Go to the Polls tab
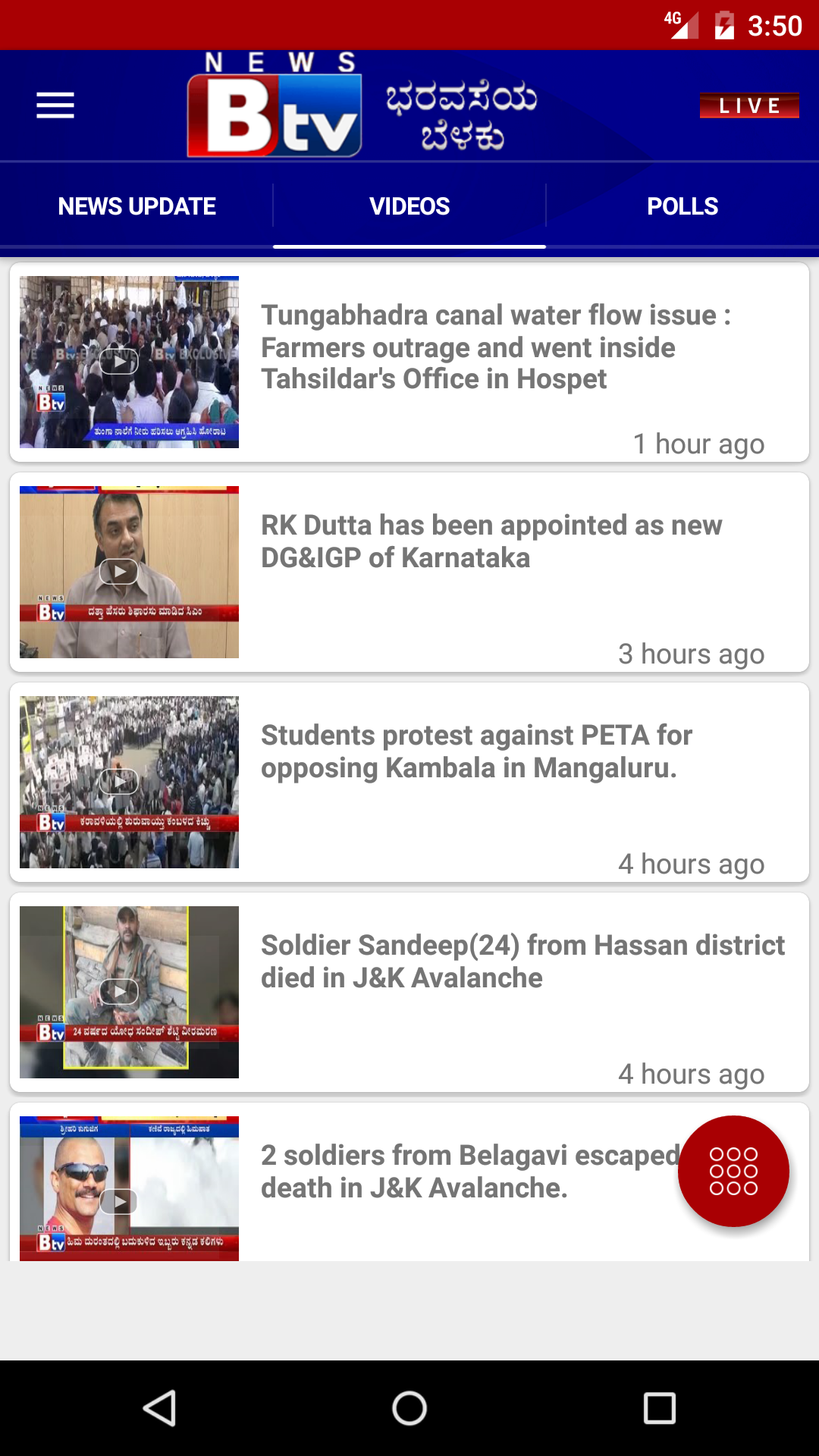The height and width of the screenshot is (1456, 819). point(682,206)
